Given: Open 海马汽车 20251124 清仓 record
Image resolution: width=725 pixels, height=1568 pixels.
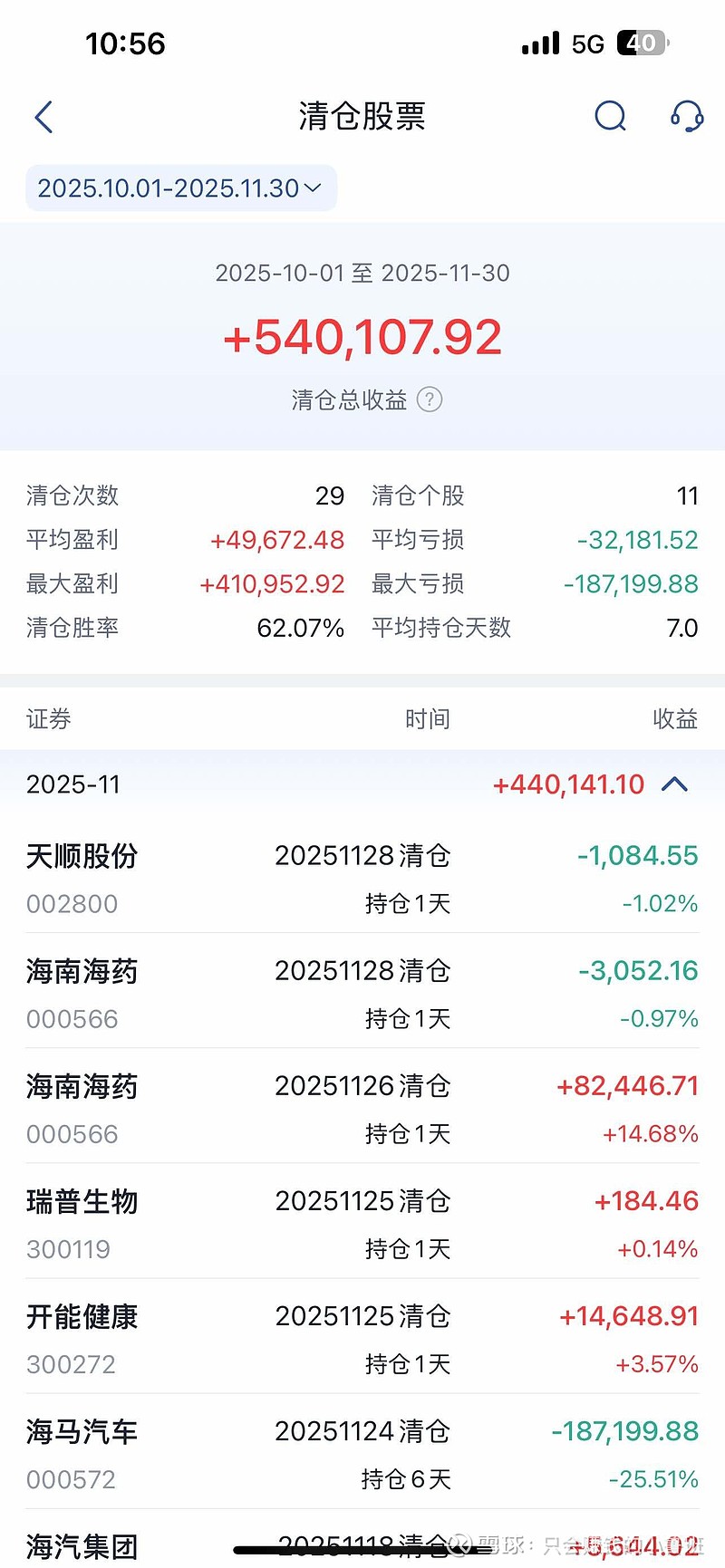Looking at the screenshot, I should (362, 1453).
